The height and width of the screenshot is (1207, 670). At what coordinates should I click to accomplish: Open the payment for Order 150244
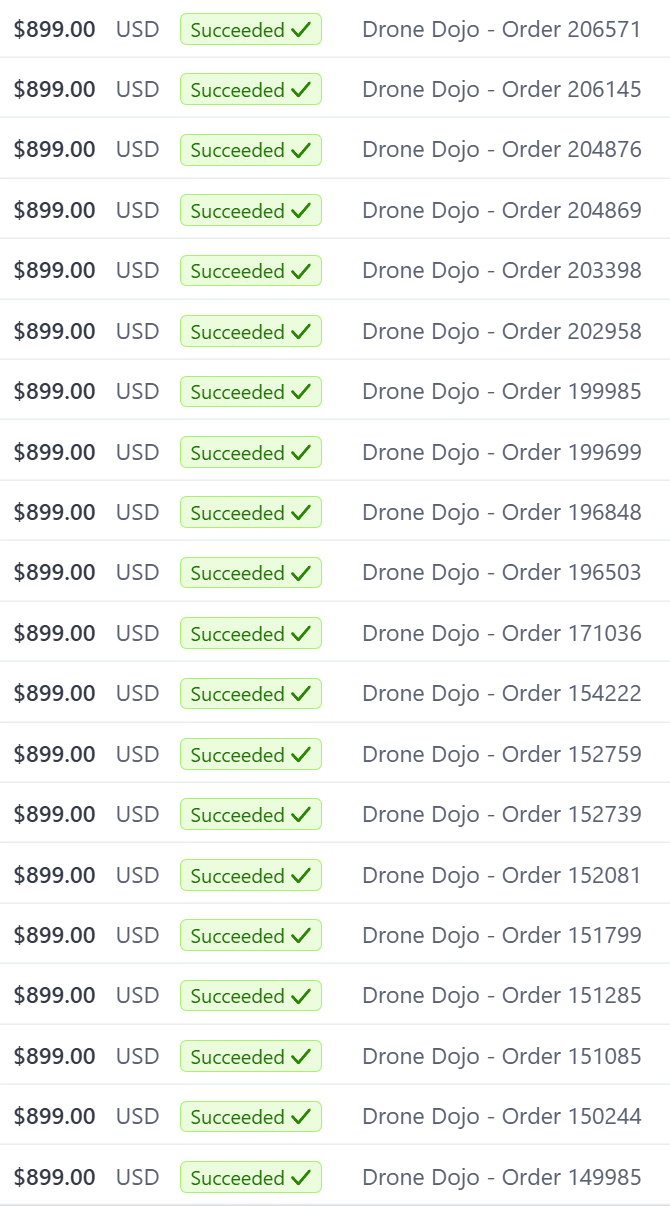pos(335,1115)
